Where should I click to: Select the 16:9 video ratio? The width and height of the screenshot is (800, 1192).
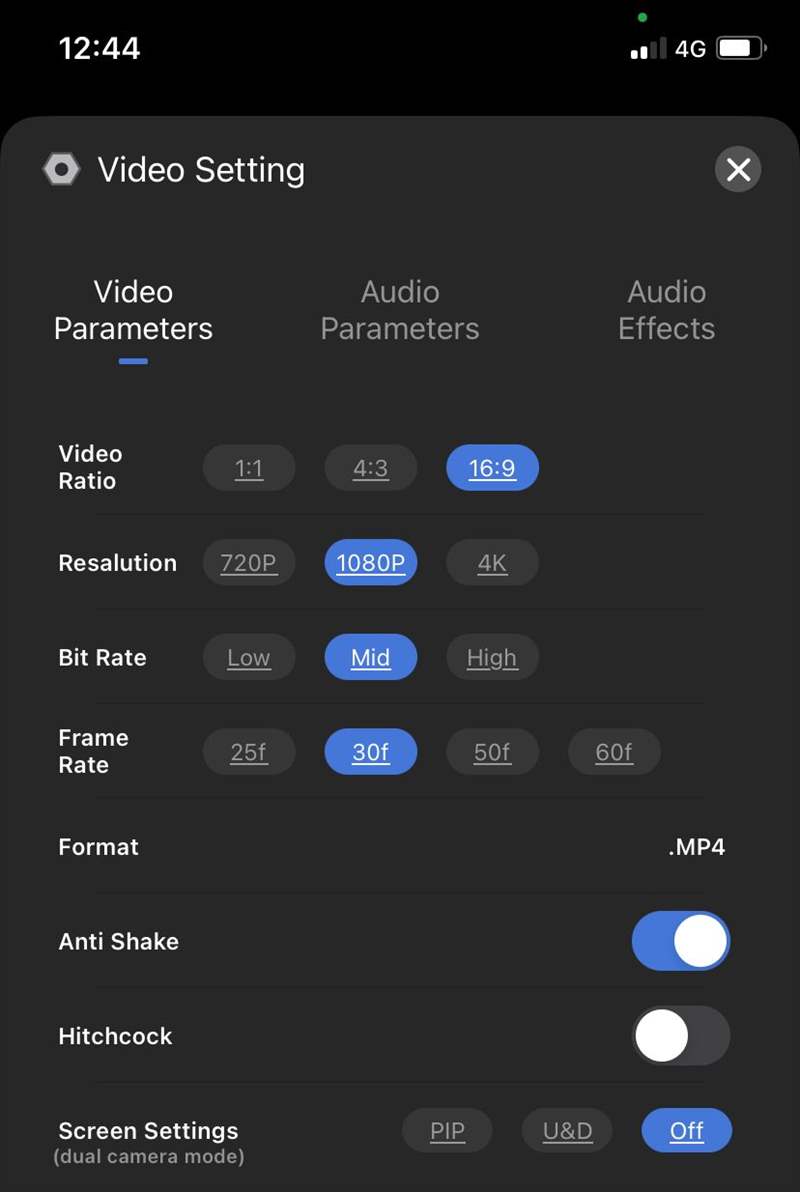tap(492, 468)
